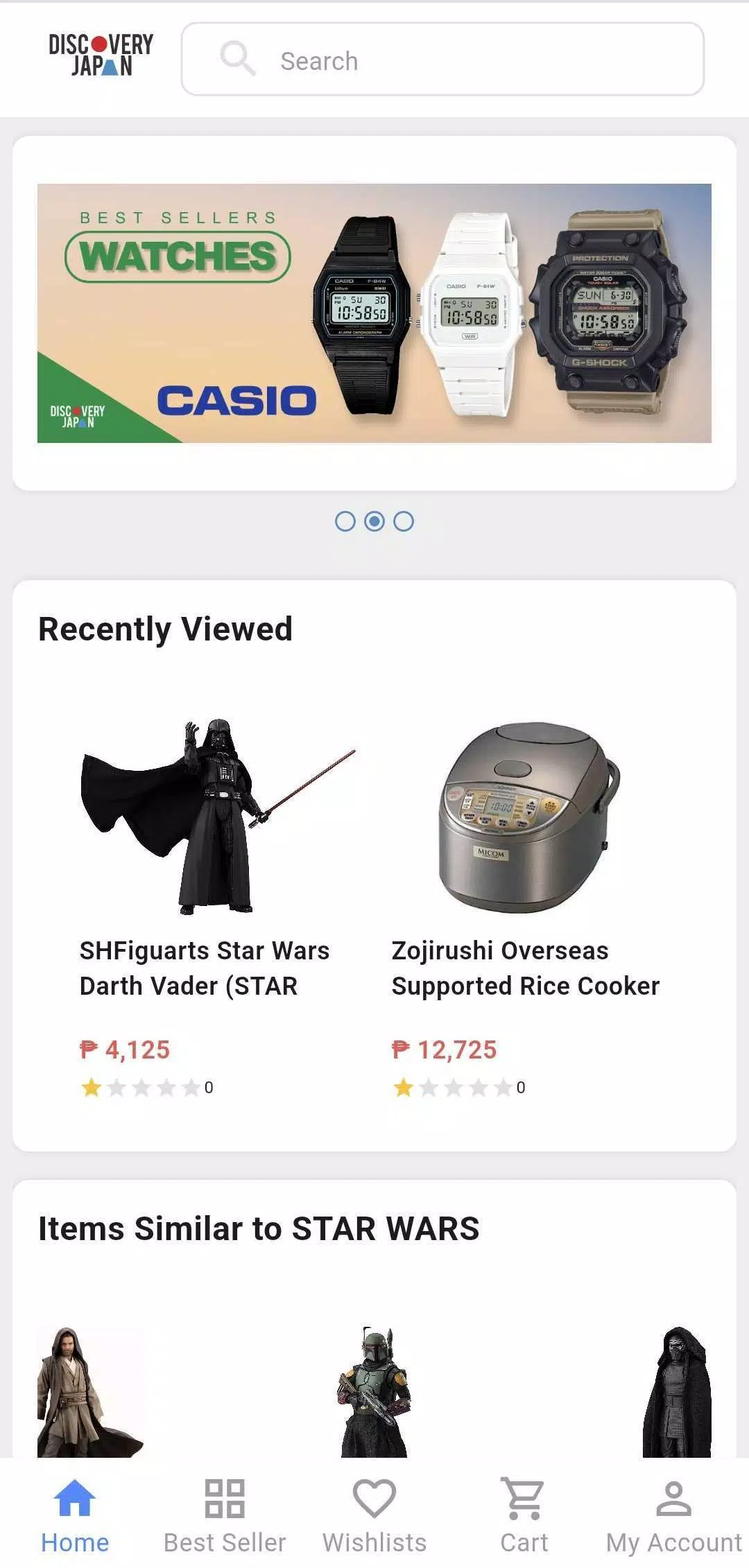View the Obi-Wan figure in similar items
Viewport: 749px width, 1568px height.
click(x=90, y=1391)
